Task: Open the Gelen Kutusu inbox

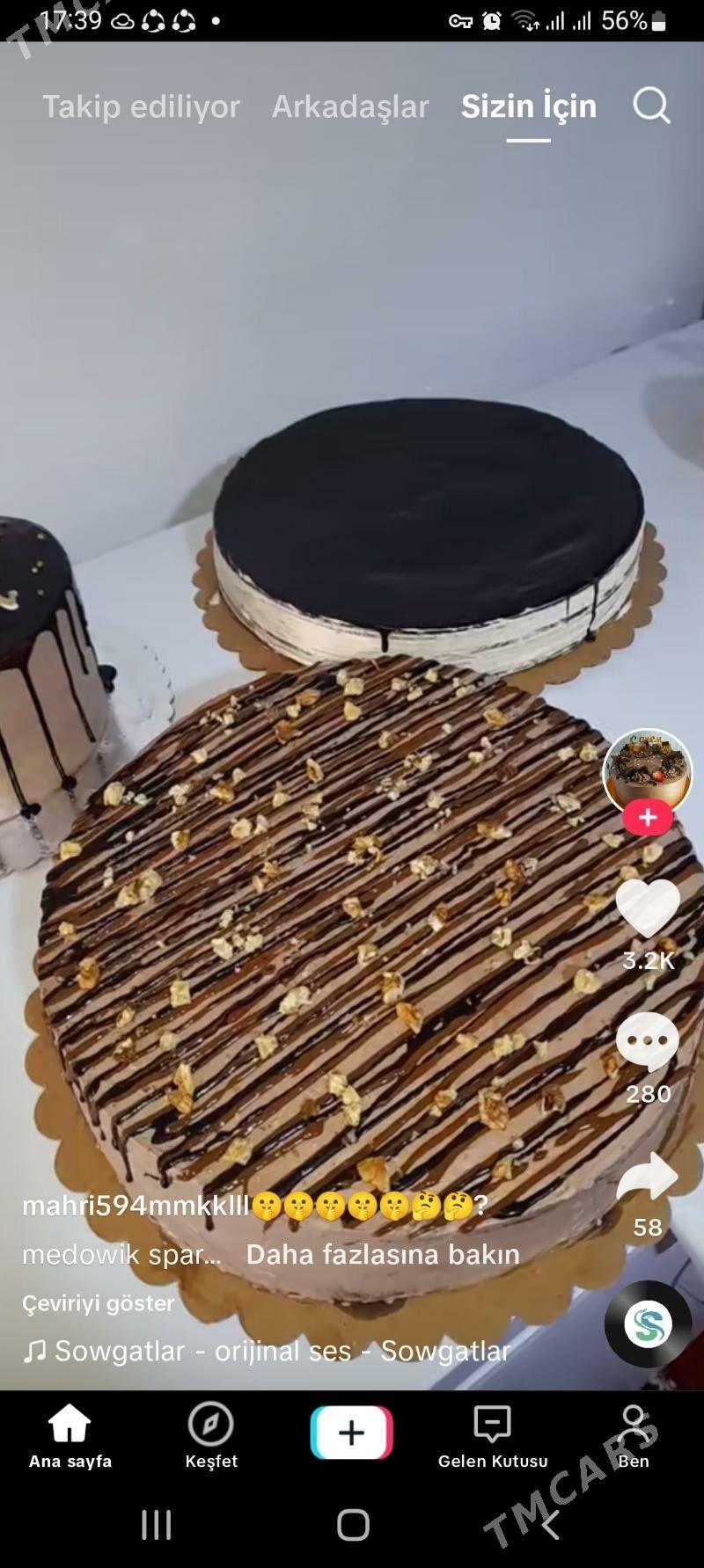Action: coord(493,1435)
